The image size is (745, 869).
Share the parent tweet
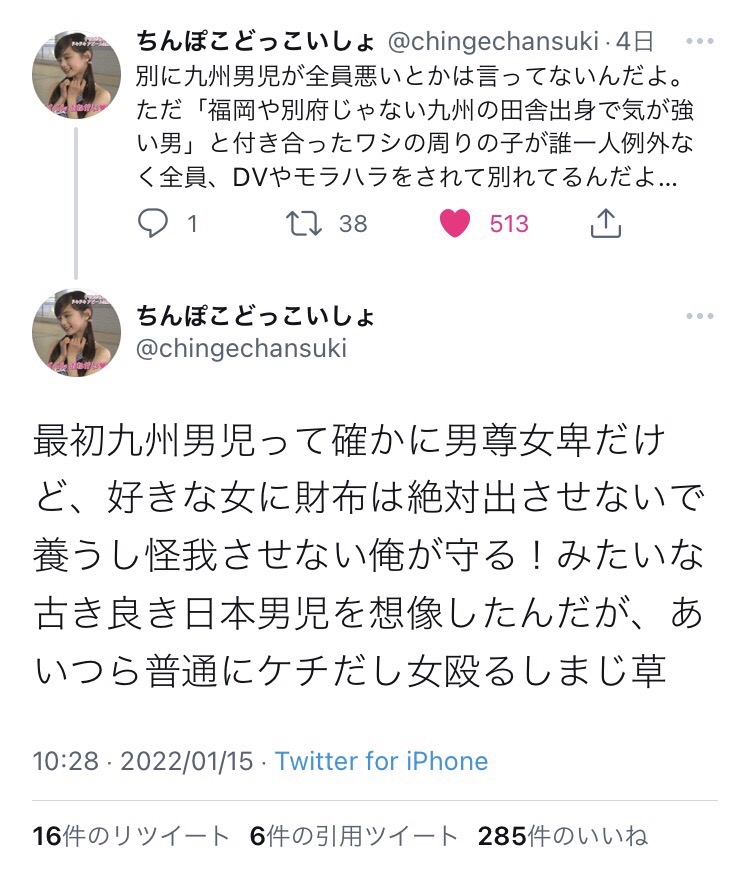tap(605, 223)
